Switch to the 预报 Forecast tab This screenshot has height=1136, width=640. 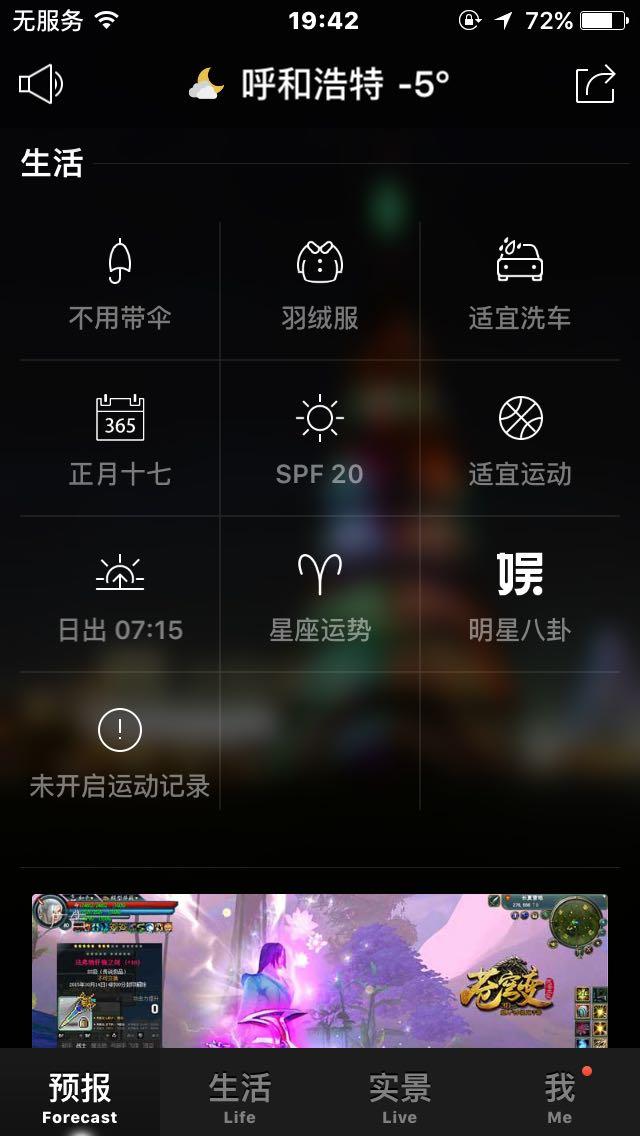coord(80,1097)
